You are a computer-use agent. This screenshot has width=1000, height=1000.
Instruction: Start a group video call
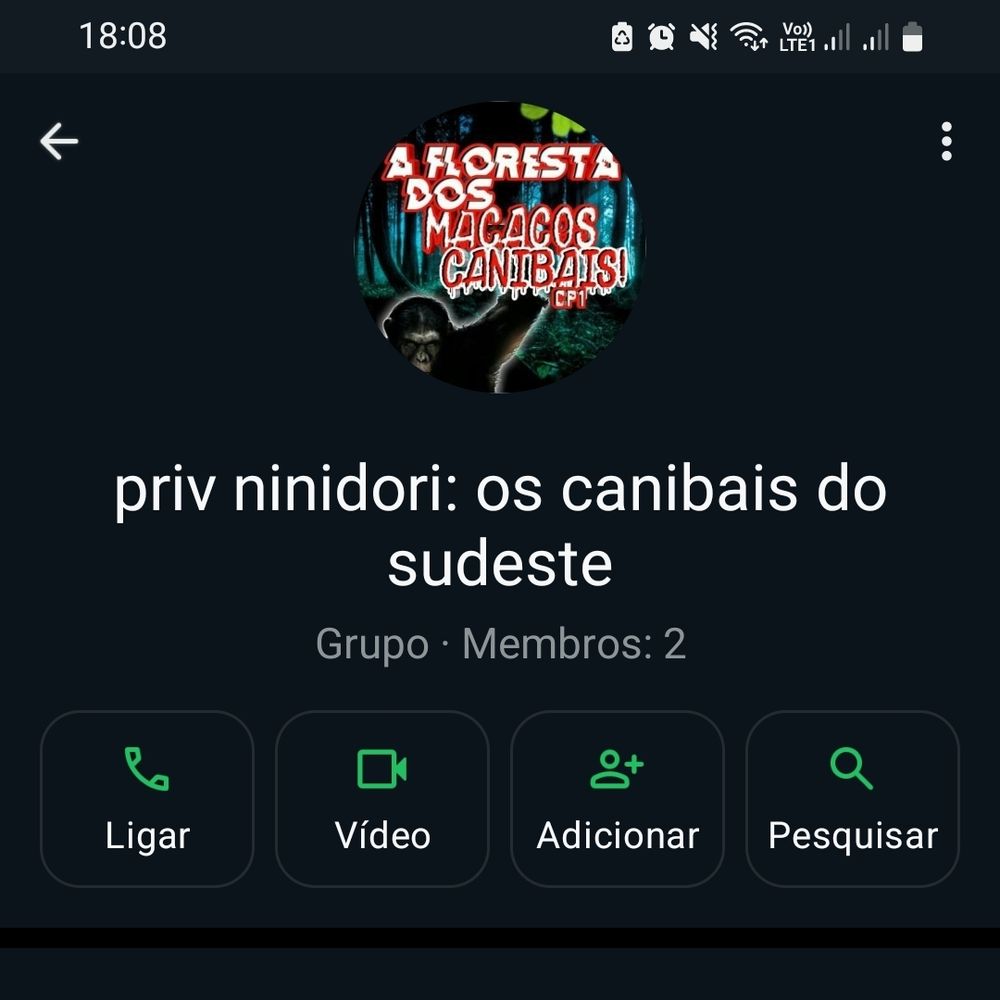[382, 798]
